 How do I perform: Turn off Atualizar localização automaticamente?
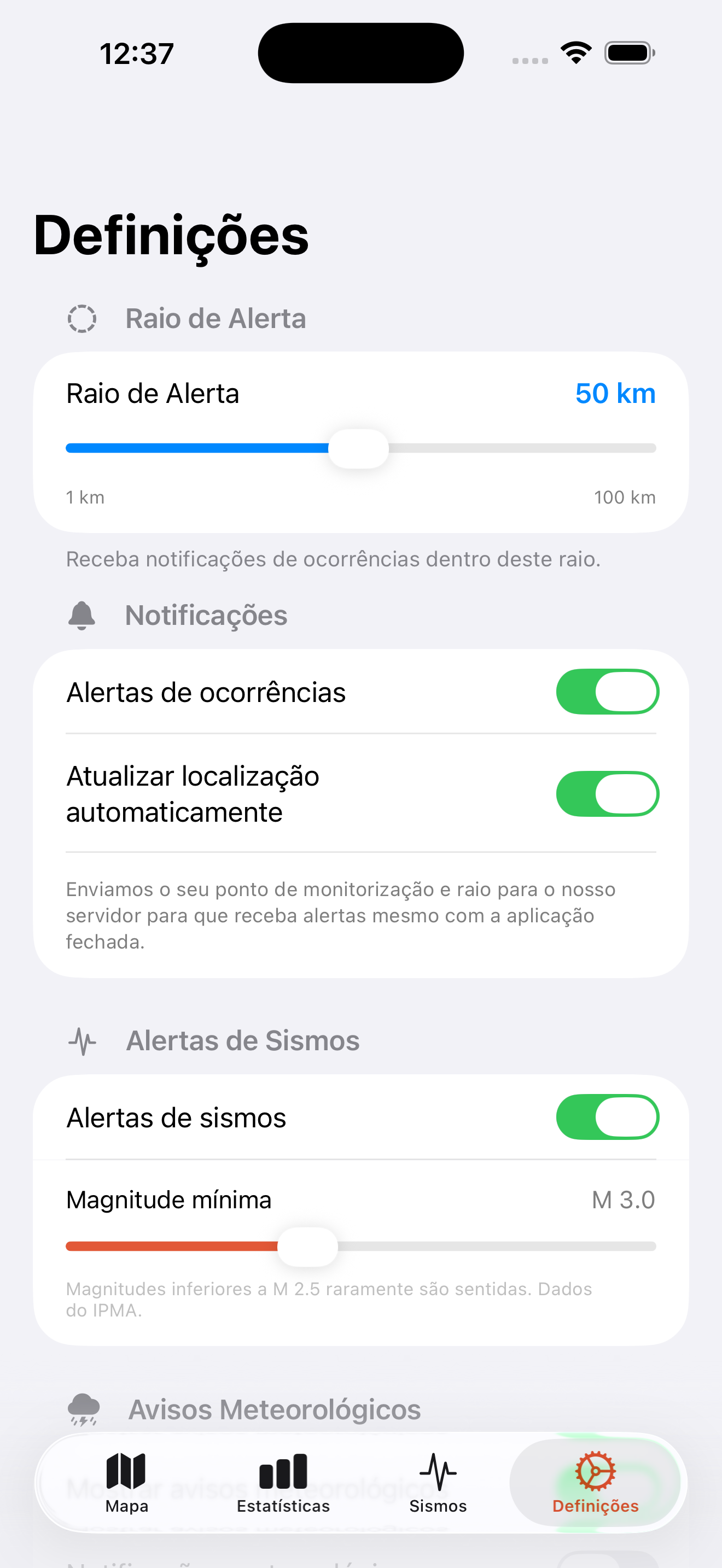[x=607, y=793]
